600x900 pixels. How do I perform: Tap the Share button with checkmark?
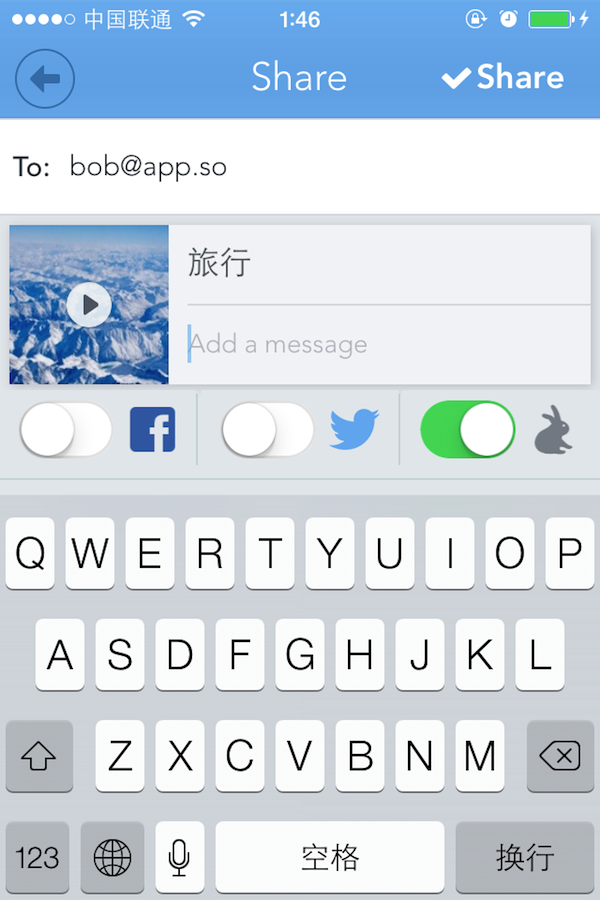503,78
